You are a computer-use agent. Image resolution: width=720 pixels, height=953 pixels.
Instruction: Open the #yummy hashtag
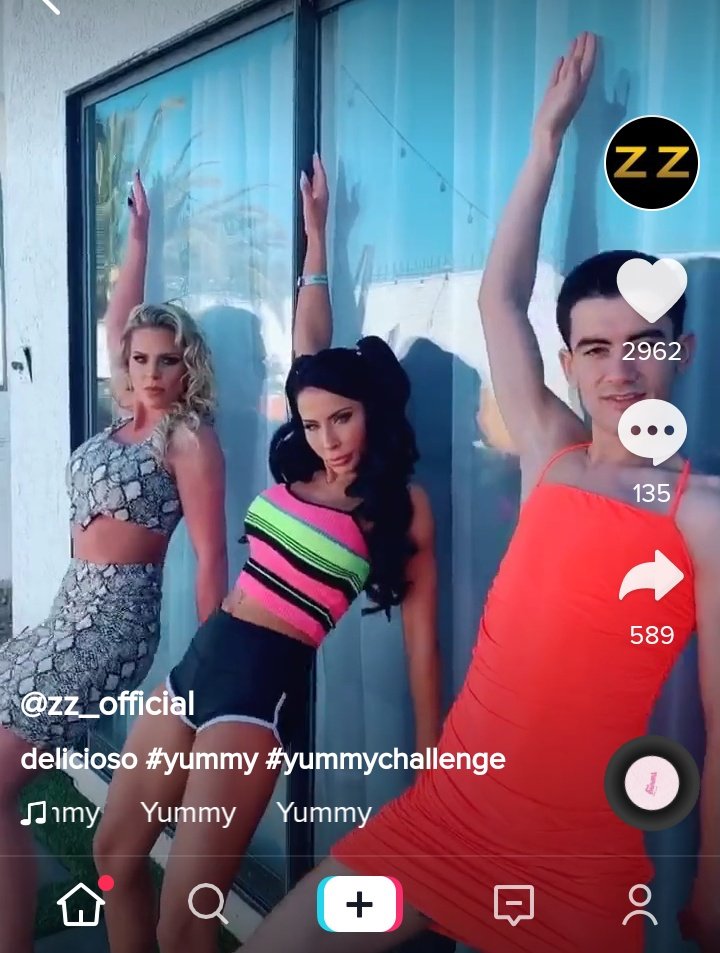tap(202, 760)
